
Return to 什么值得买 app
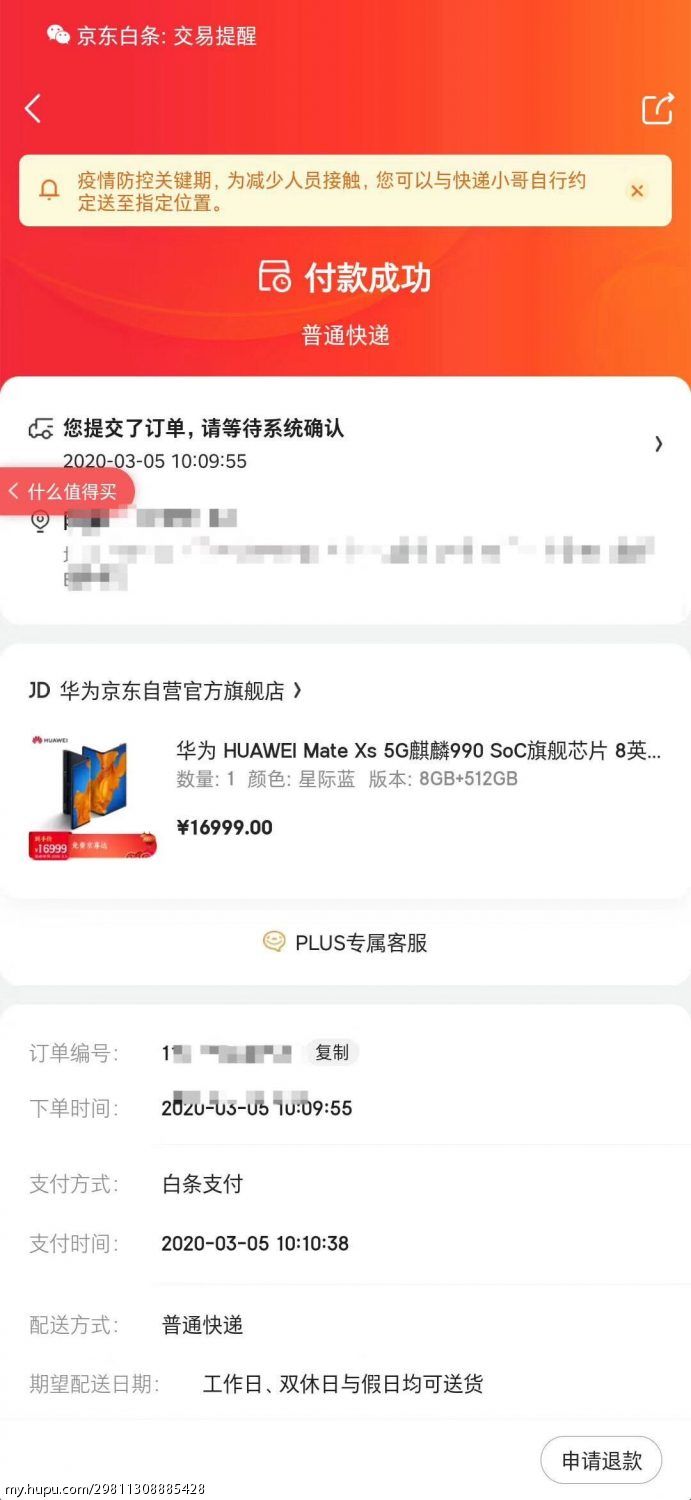click(x=65, y=491)
